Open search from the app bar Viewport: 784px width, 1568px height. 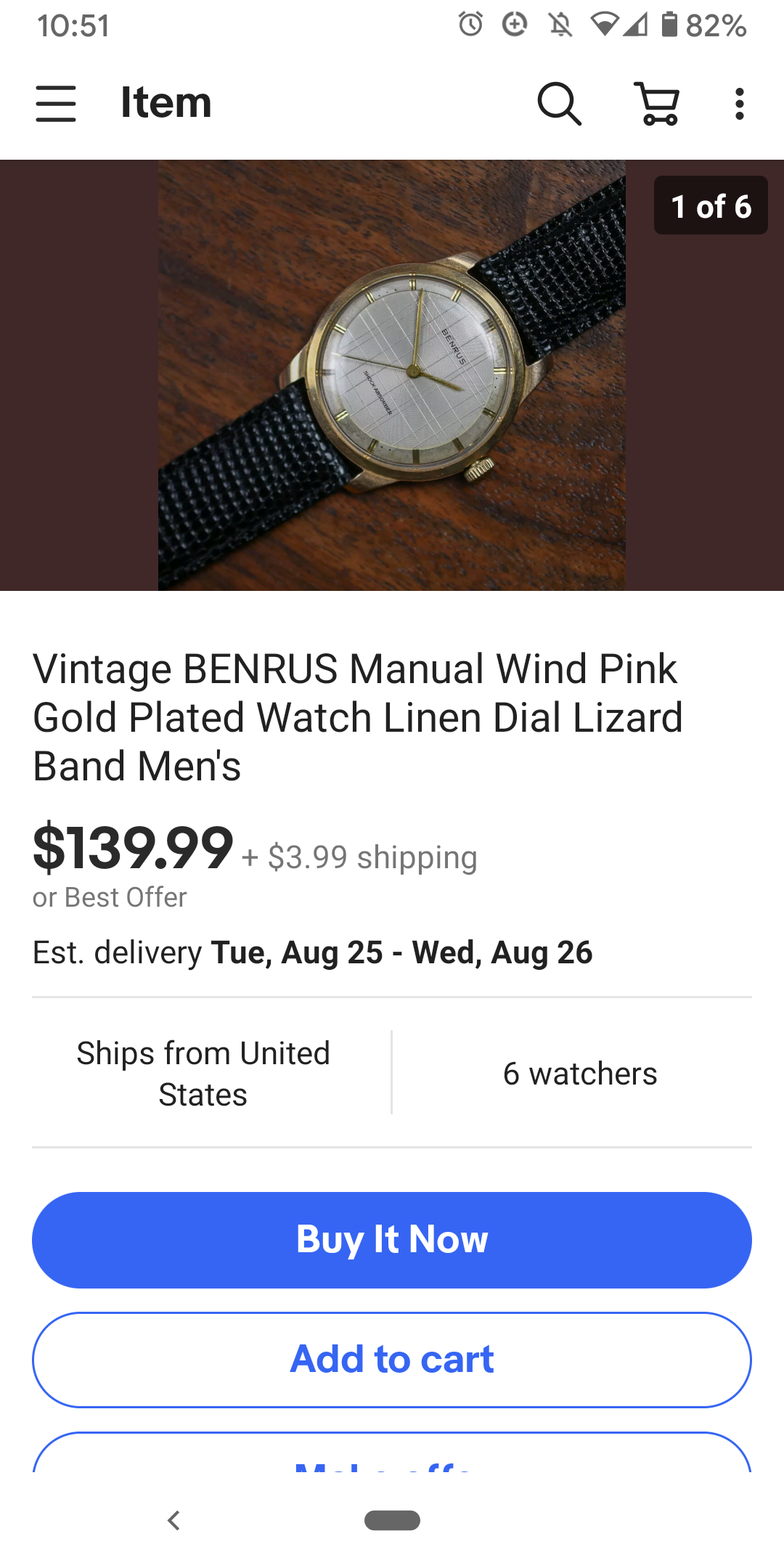(x=558, y=103)
